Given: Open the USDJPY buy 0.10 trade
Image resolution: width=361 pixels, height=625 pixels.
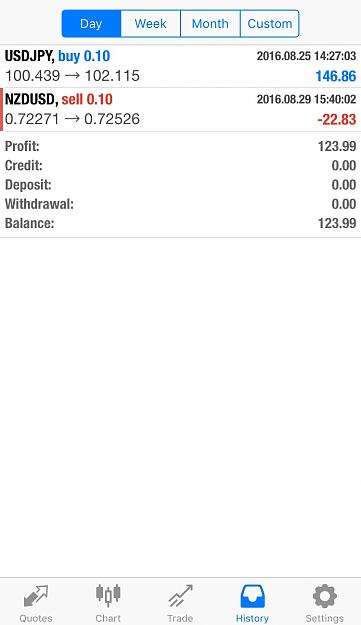Looking at the screenshot, I should click(180, 66).
